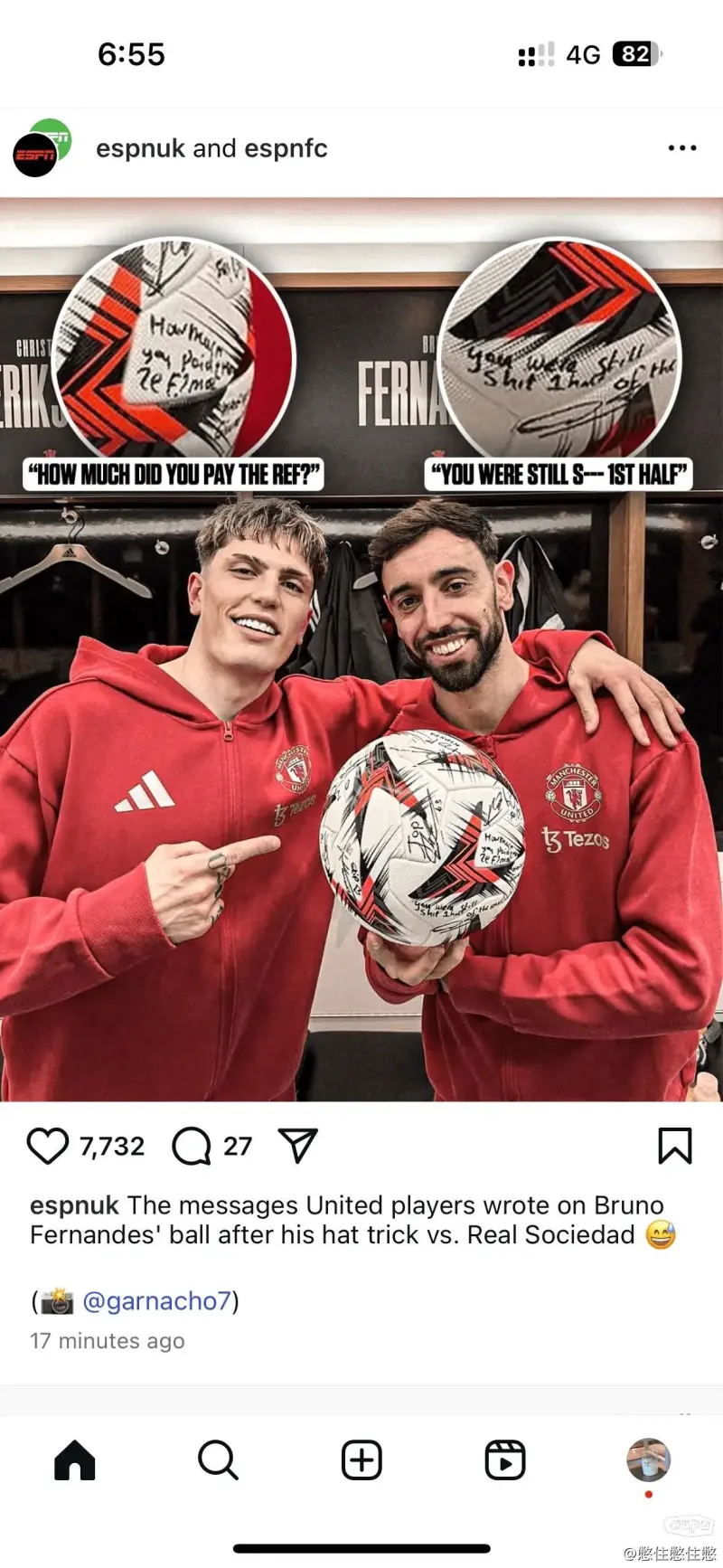Open the espnuk profile from the post header
Screen dimensions: 723x1568
(140, 148)
